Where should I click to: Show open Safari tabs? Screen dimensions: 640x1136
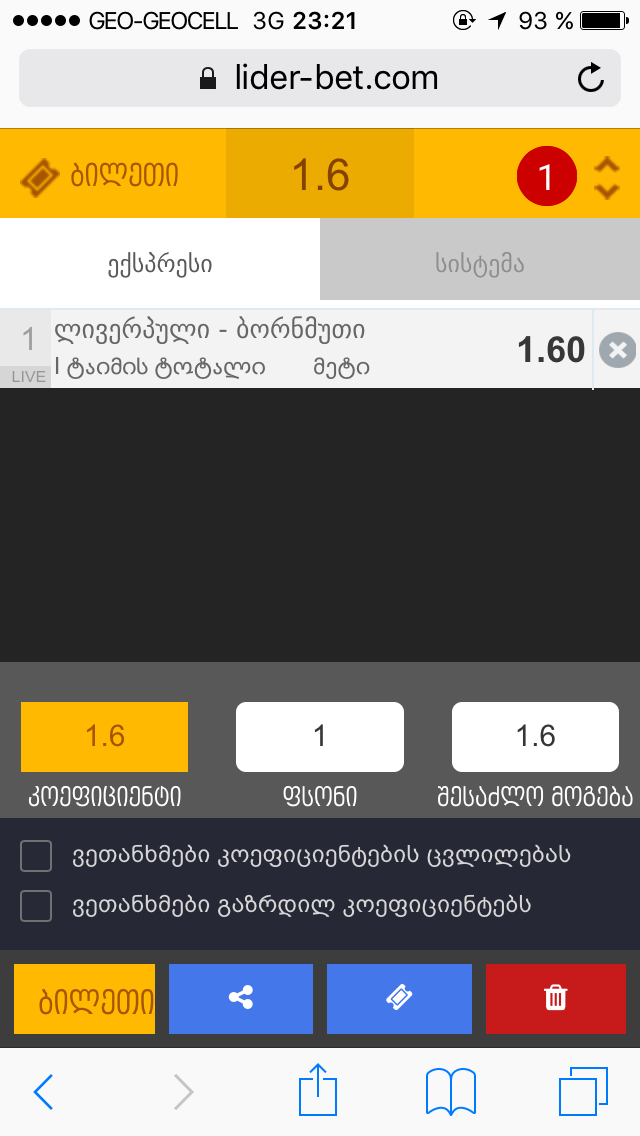[583, 1092]
